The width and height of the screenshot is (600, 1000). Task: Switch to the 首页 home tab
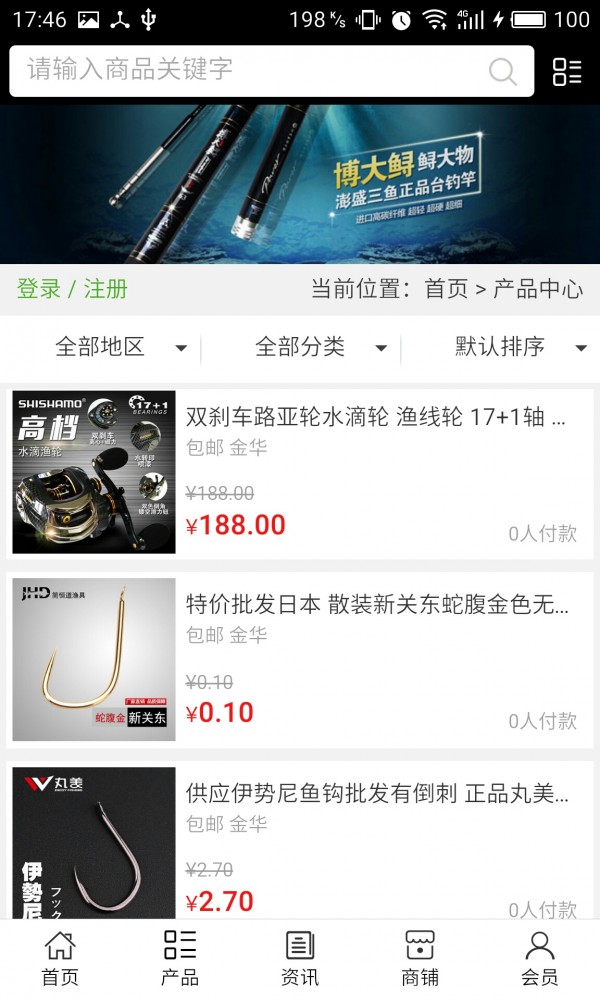60,958
